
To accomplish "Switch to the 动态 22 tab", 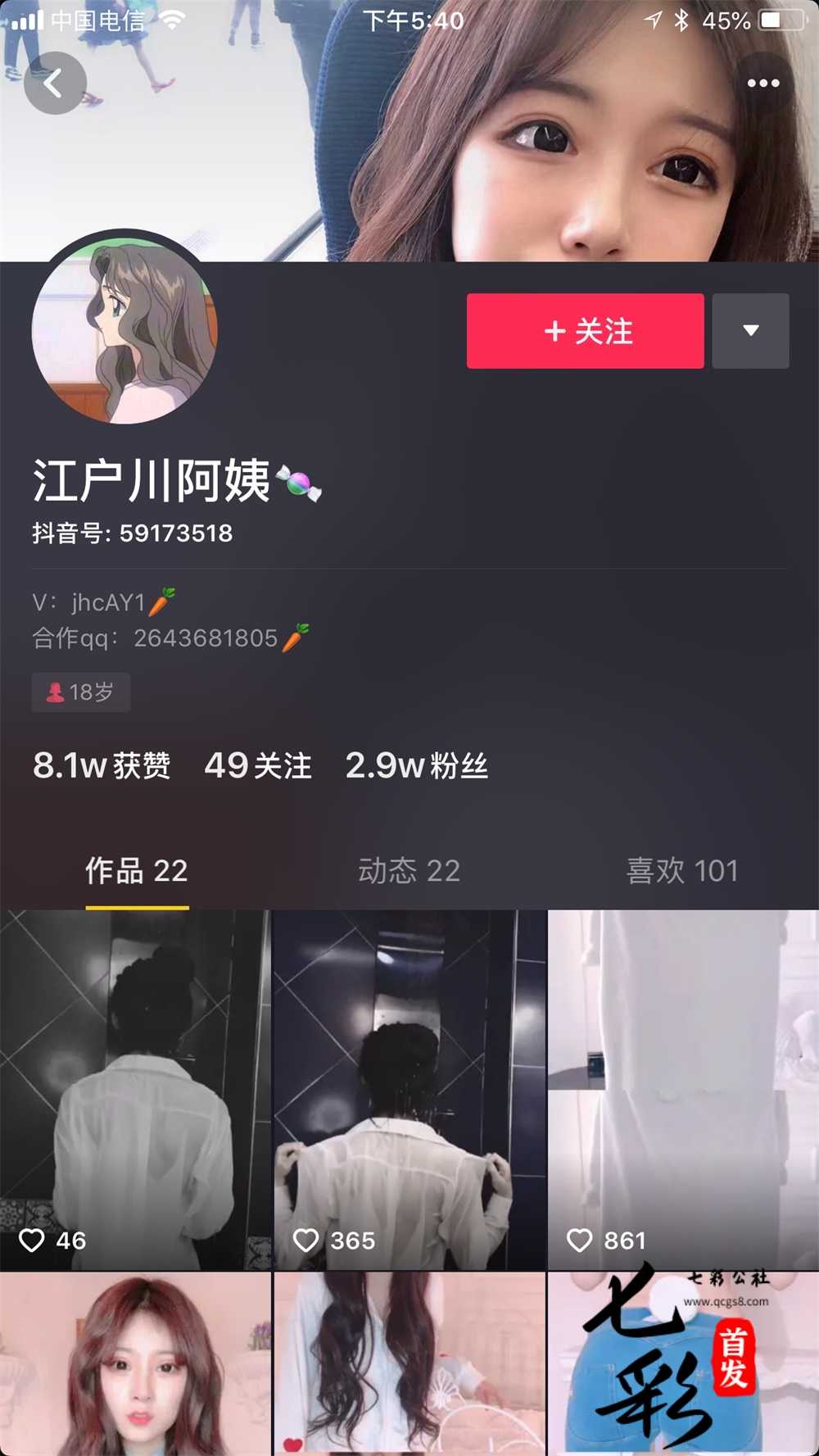I will coord(409,871).
